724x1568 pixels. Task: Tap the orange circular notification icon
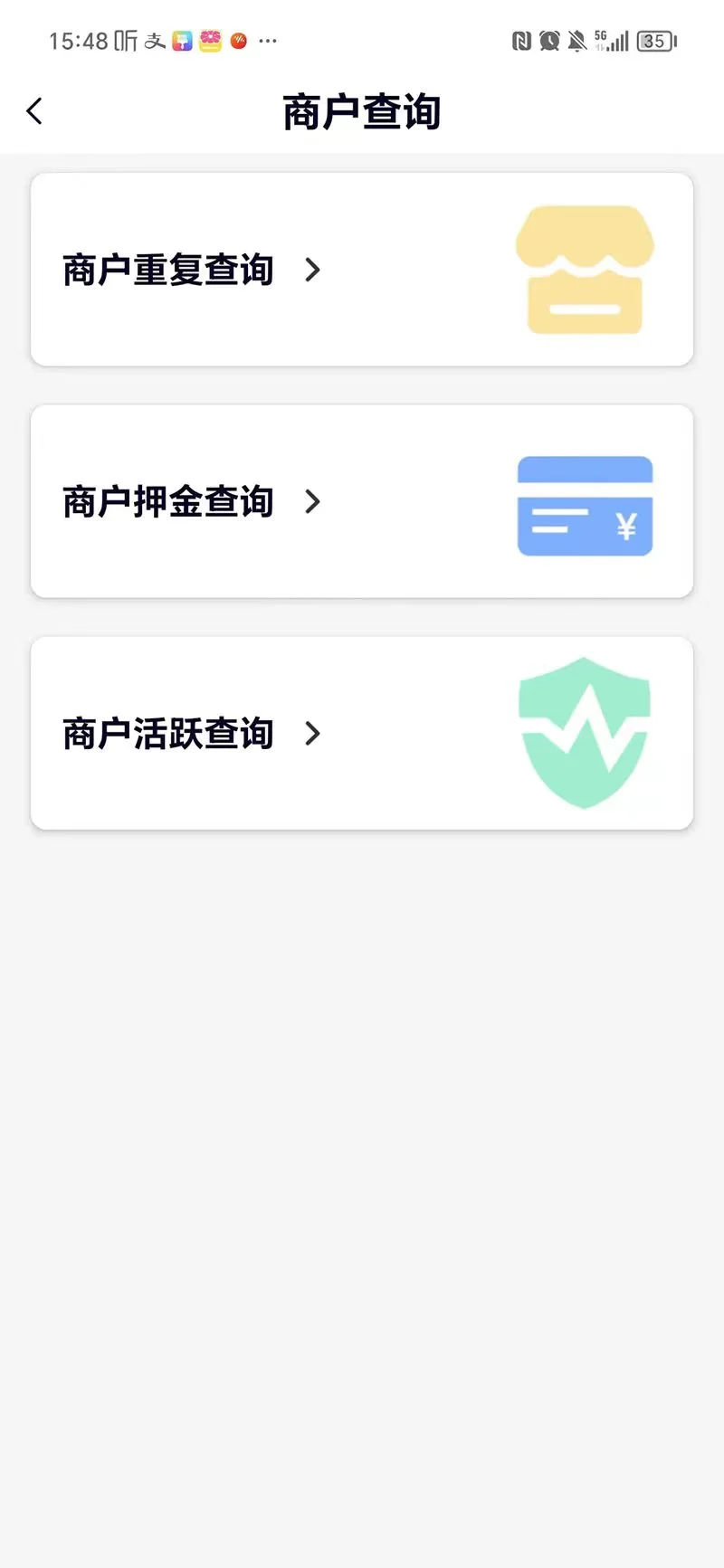[238, 41]
